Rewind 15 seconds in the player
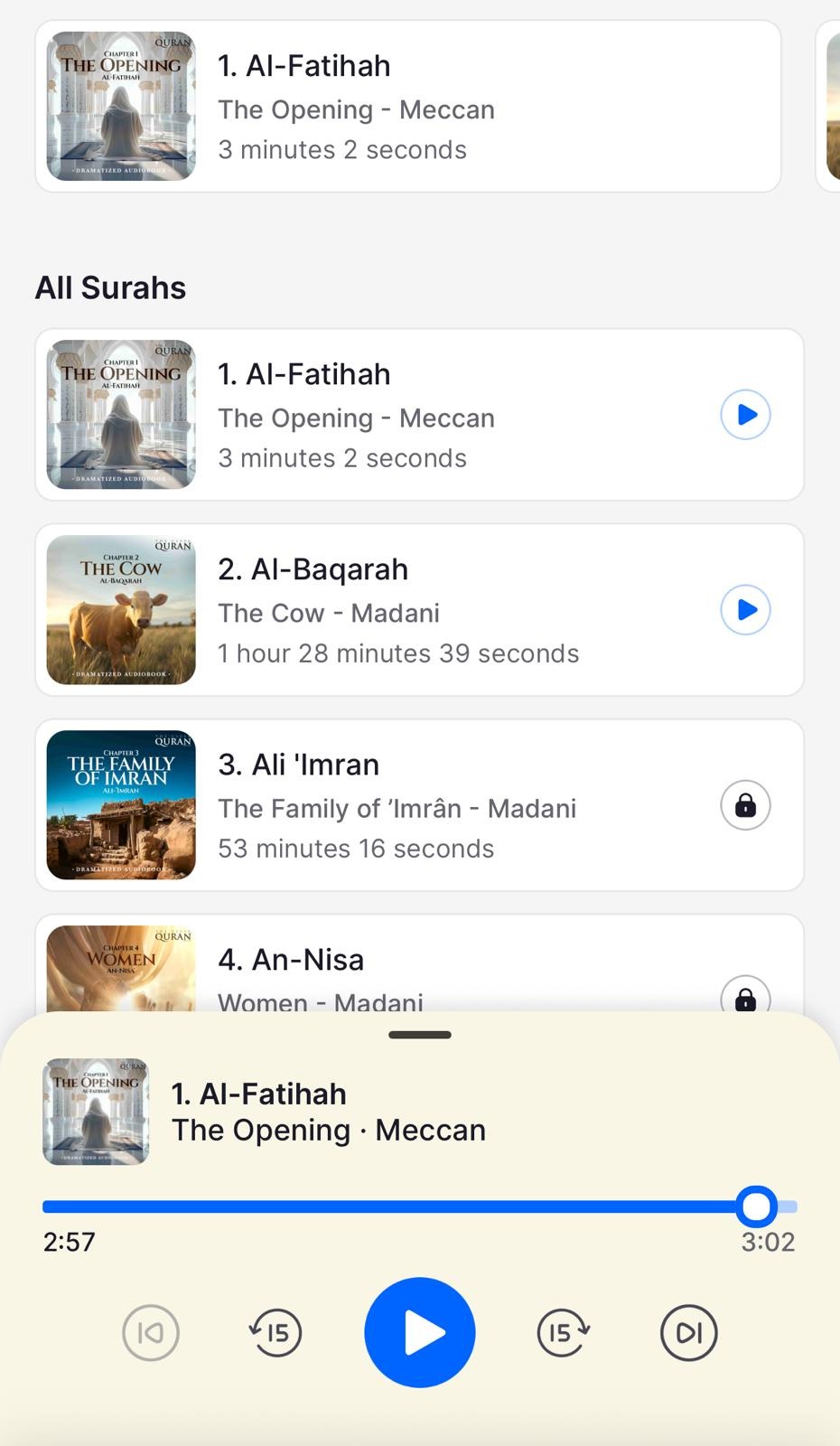This screenshot has height=1446, width=840. [x=275, y=1332]
